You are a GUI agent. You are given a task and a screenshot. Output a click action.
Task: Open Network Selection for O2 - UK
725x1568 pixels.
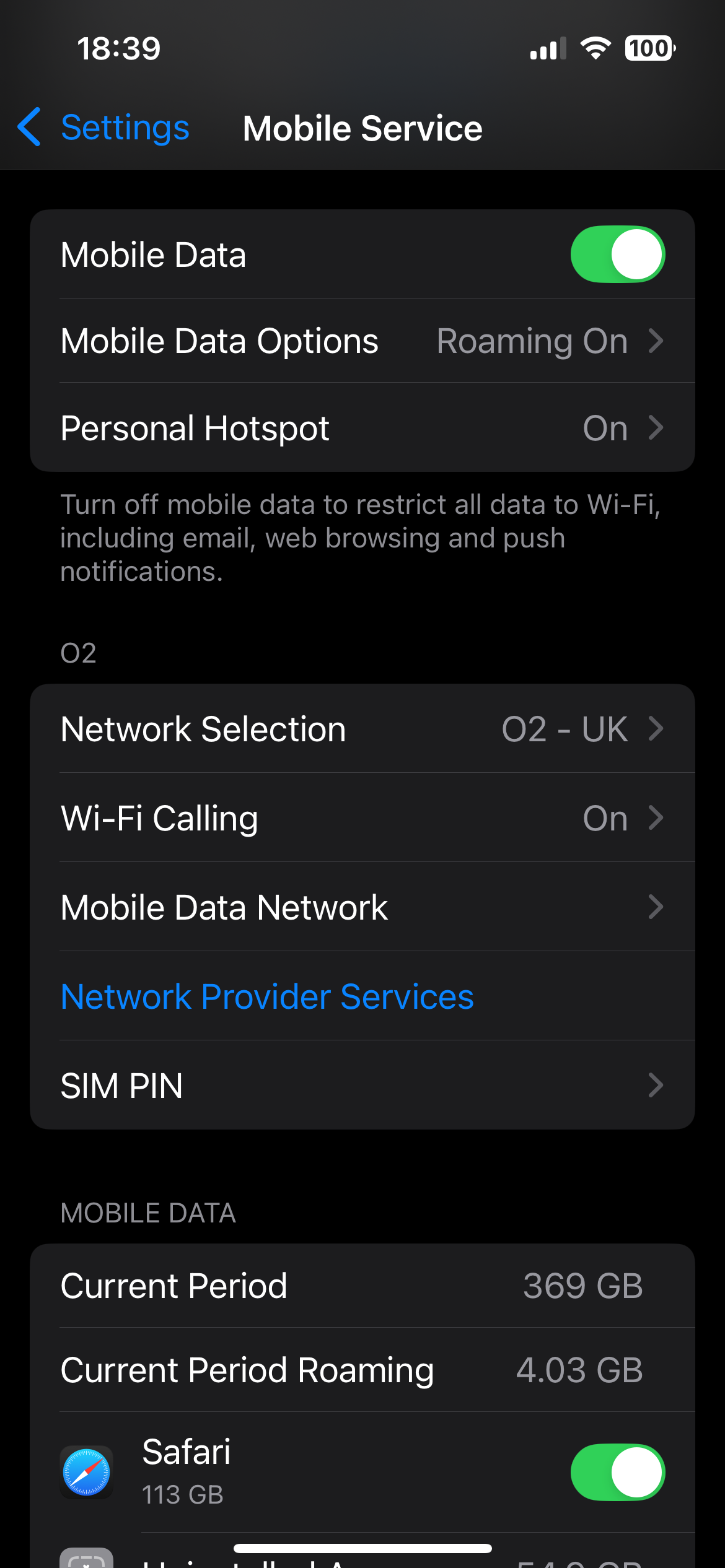click(362, 728)
